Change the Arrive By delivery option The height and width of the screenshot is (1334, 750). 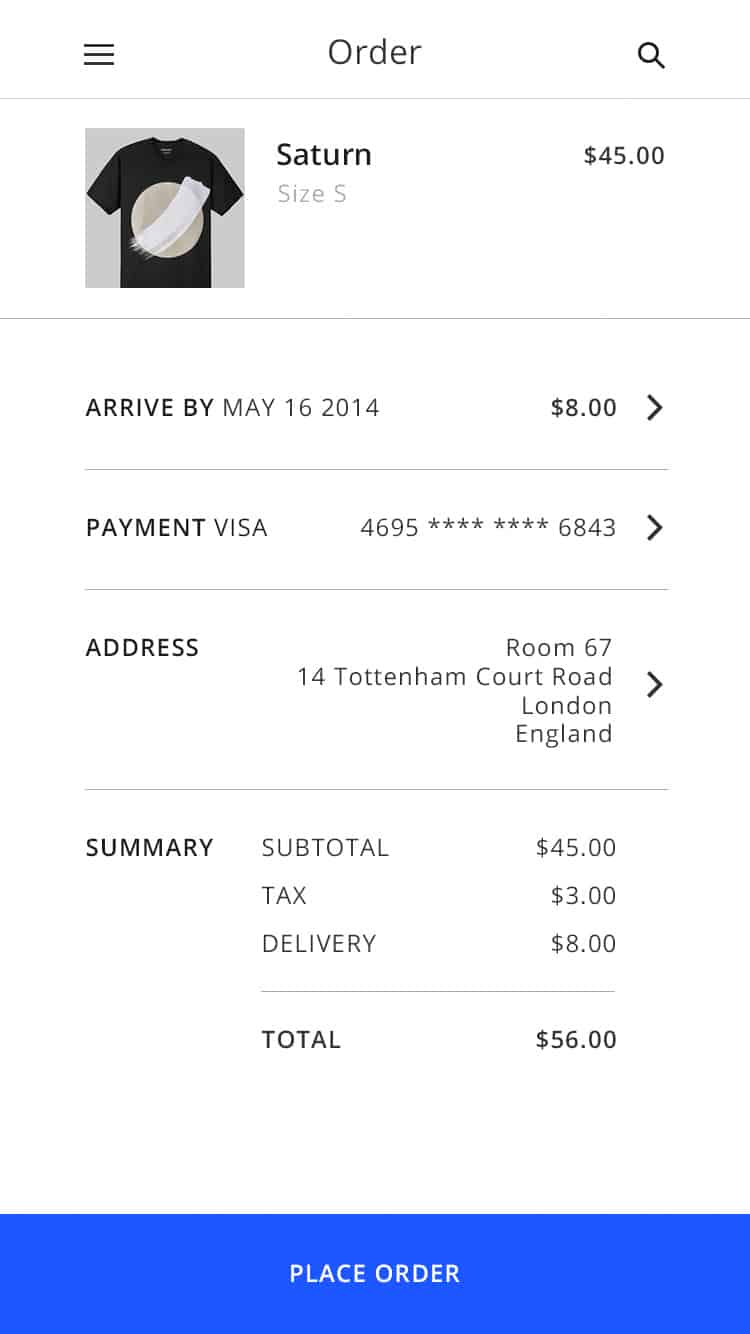pos(654,408)
